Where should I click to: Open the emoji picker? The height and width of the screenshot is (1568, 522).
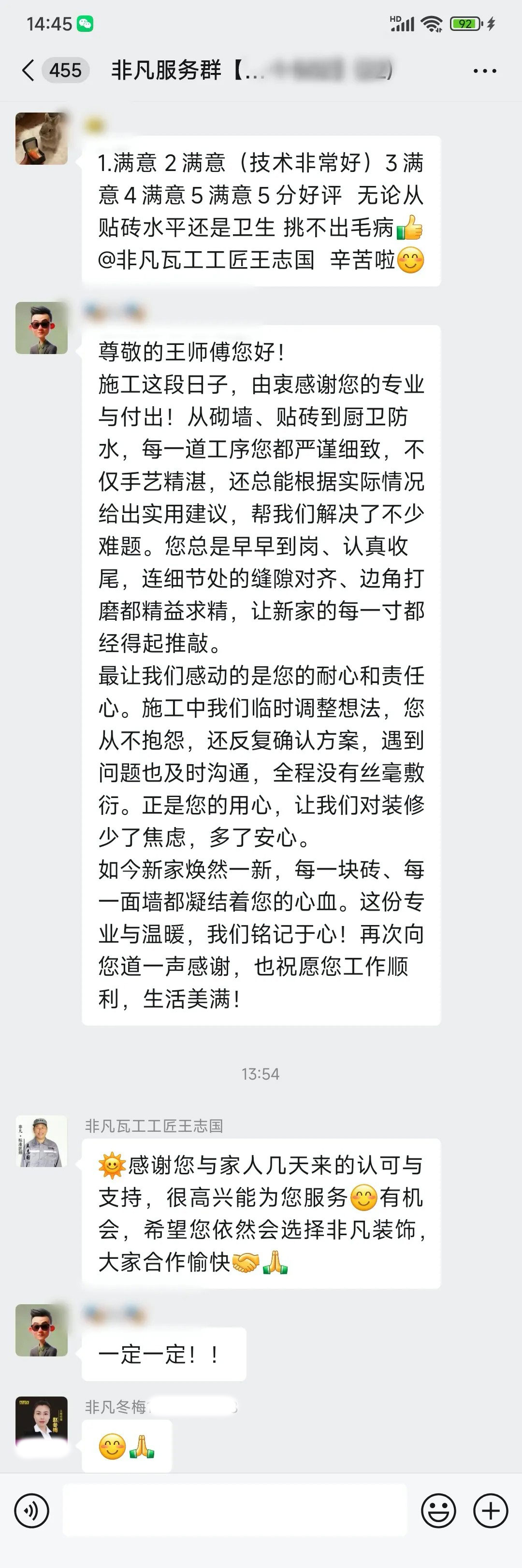438,1510
